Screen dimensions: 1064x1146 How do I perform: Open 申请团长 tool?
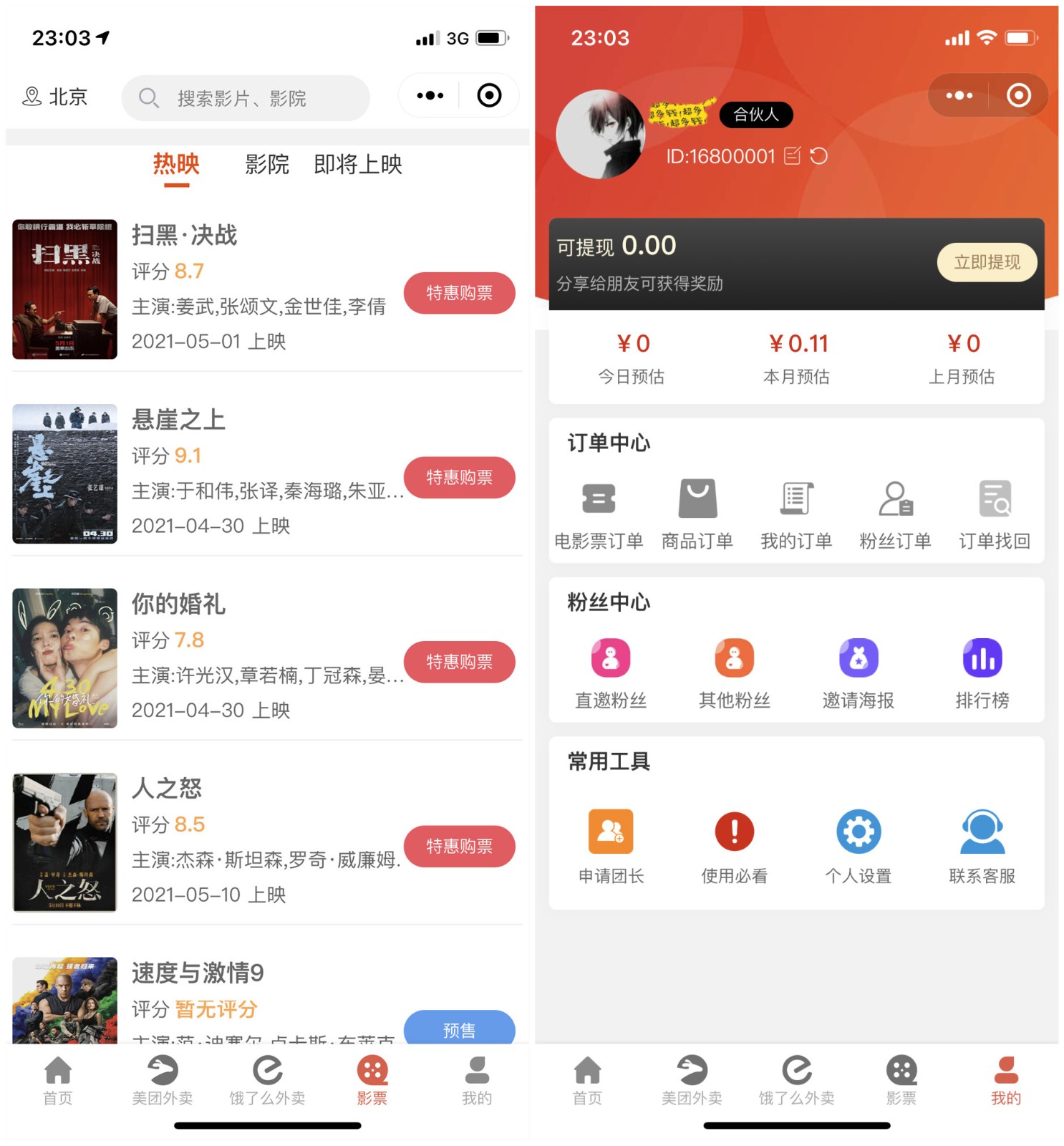pyautogui.click(x=611, y=847)
